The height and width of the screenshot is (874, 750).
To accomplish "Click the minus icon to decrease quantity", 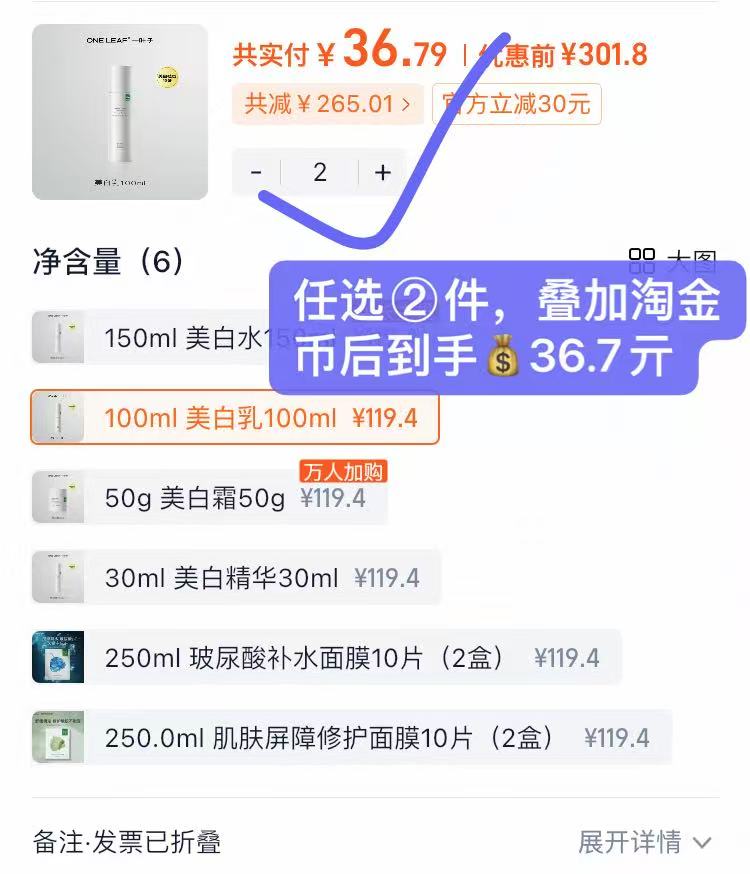I will [x=256, y=172].
